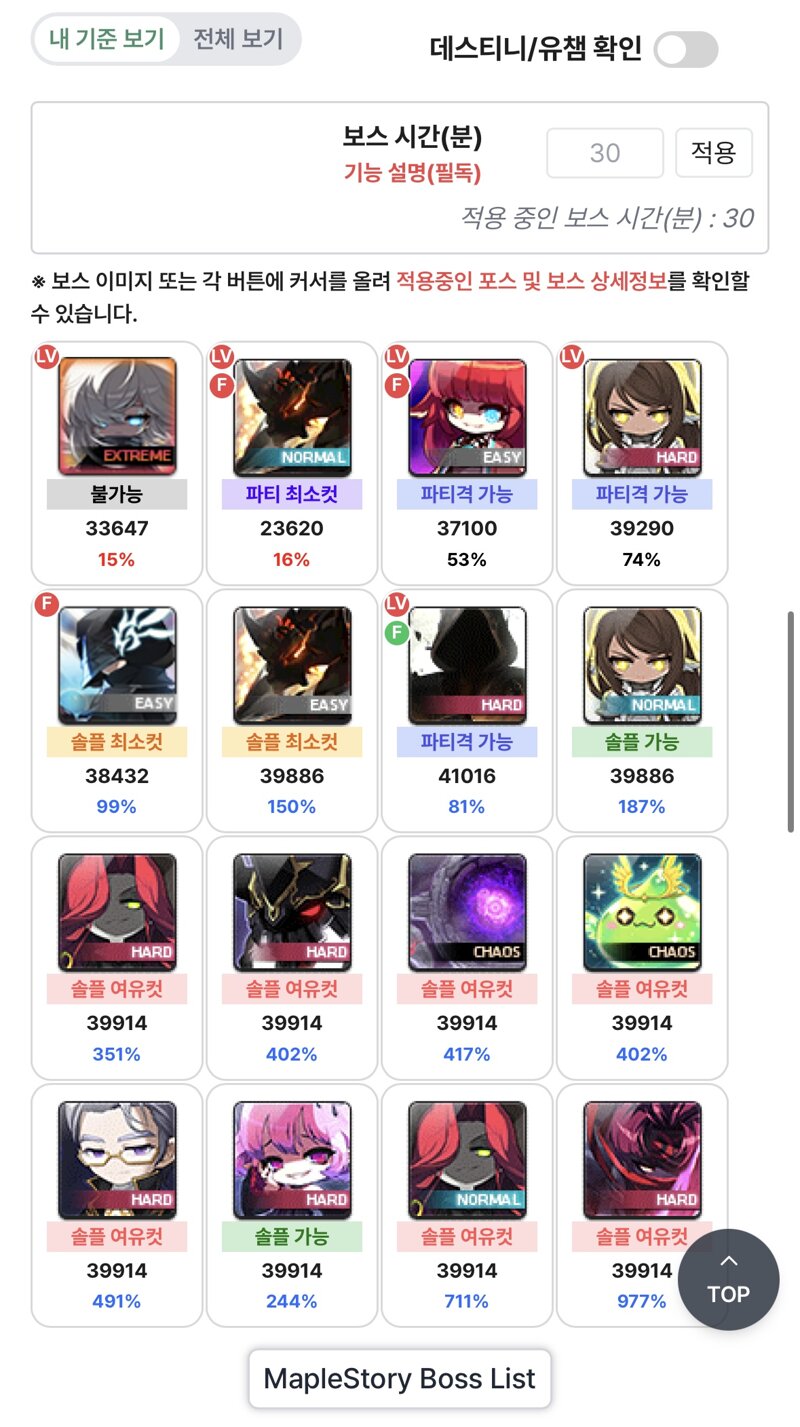Open the HARD boss card showing 39290
The height and width of the screenshot is (1427, 800).
pyautogui.click(x=642, y=463)
